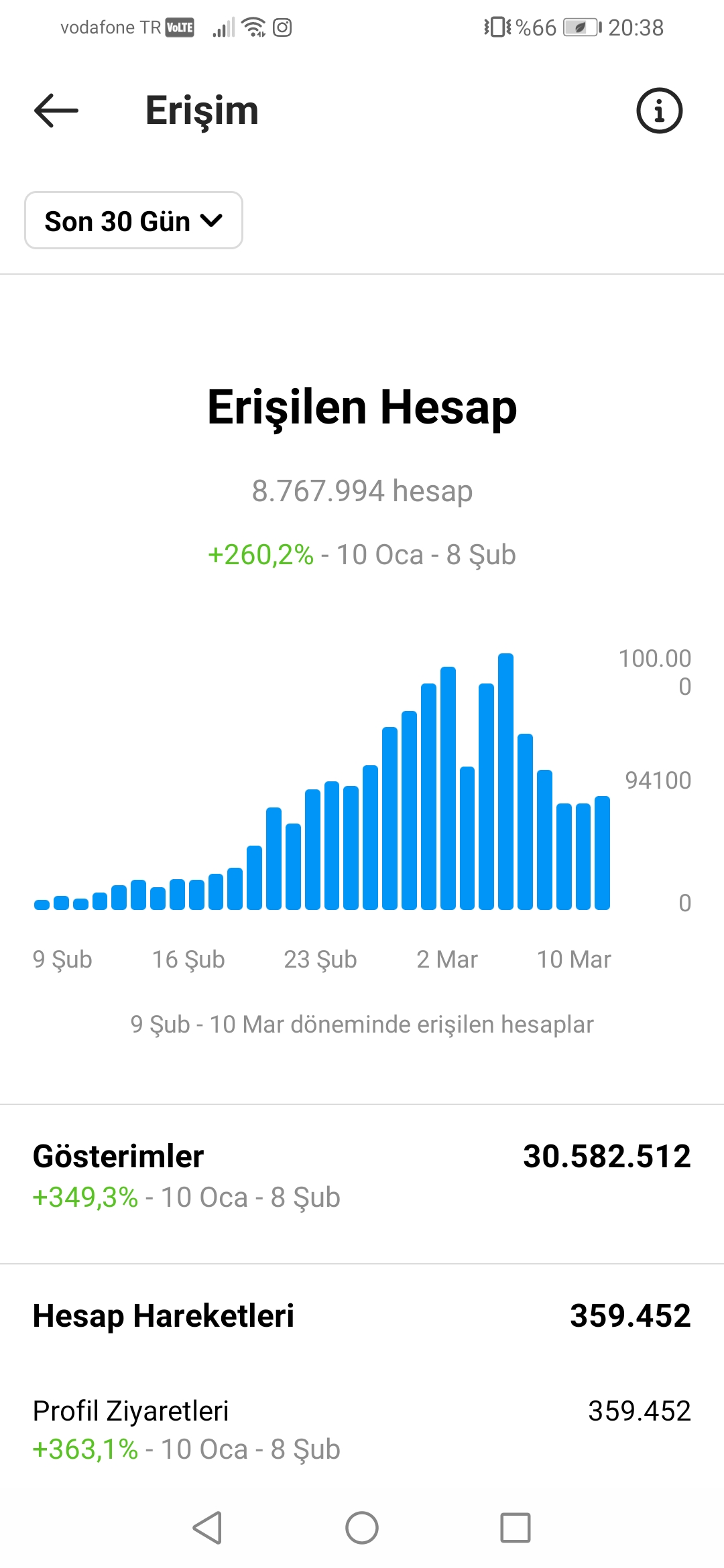Open the info icon for Erişim

coord(659,111)
